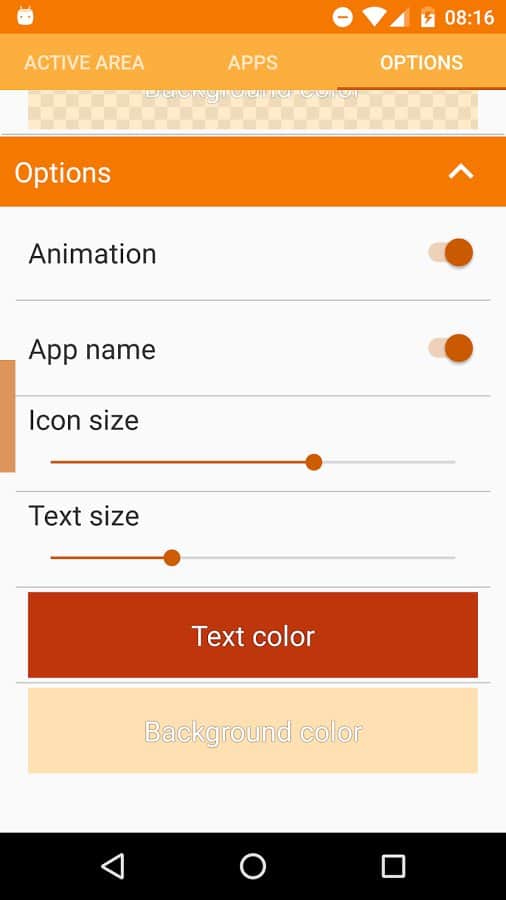
Task: Open the recent apps view
Action: 394,866
